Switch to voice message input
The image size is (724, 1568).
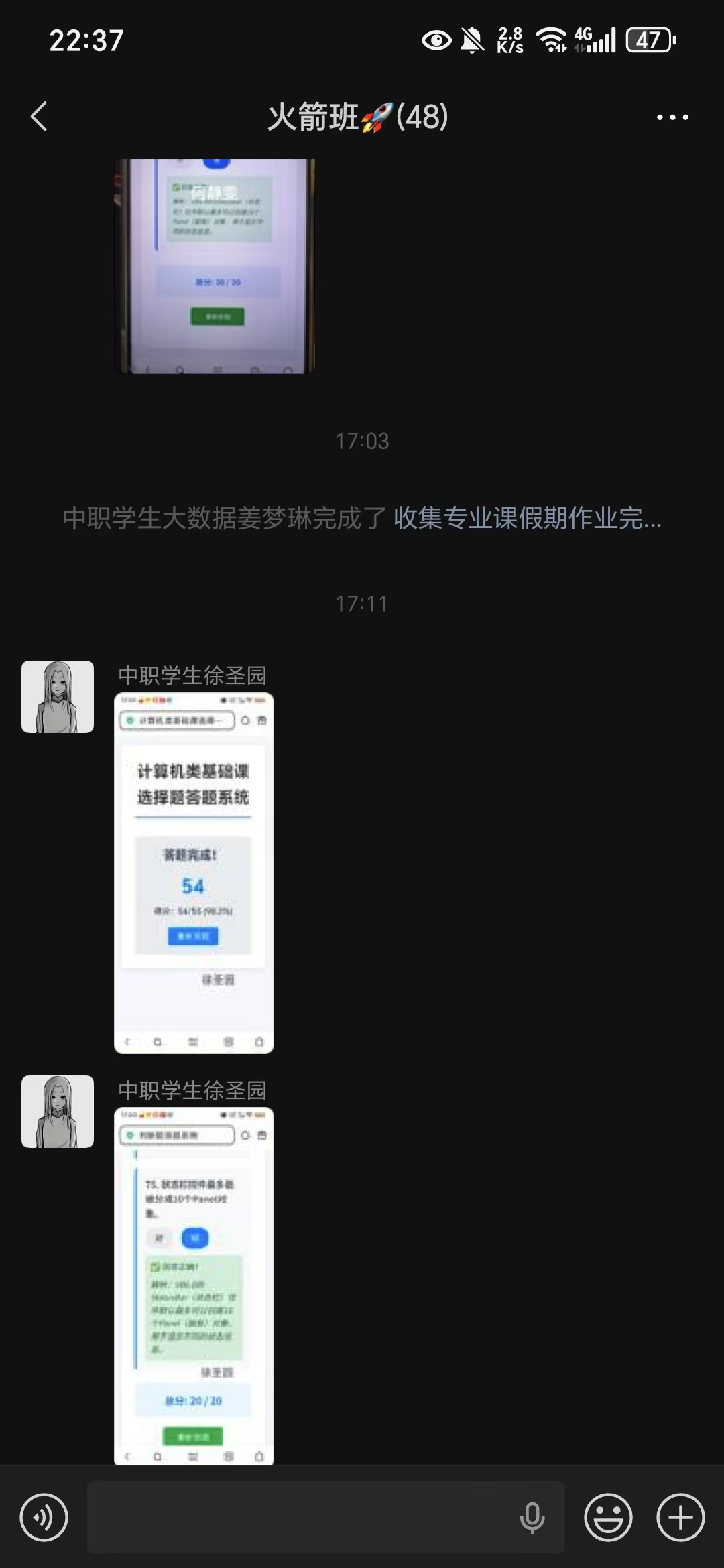tap(44, 1517)
